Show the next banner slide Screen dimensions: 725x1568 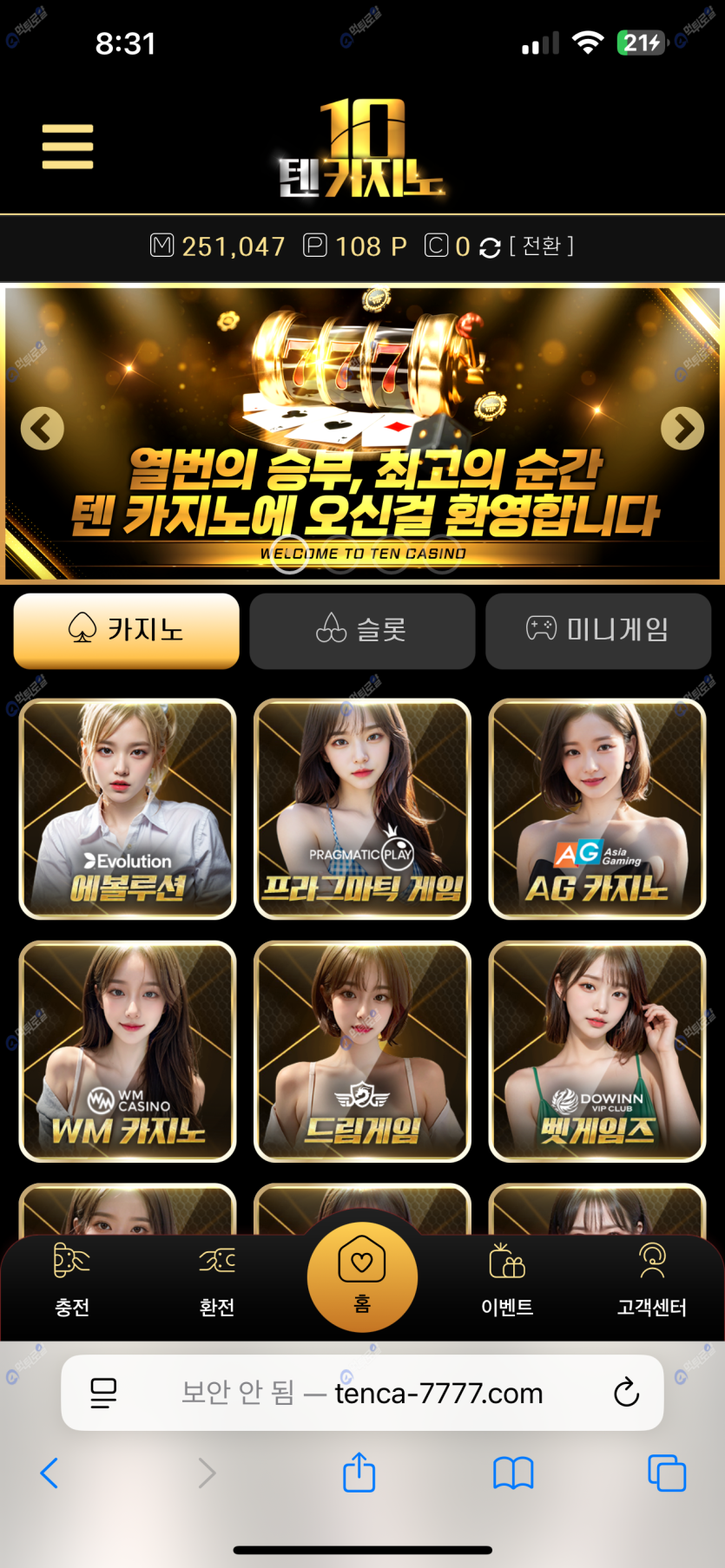tap(682, 428)
